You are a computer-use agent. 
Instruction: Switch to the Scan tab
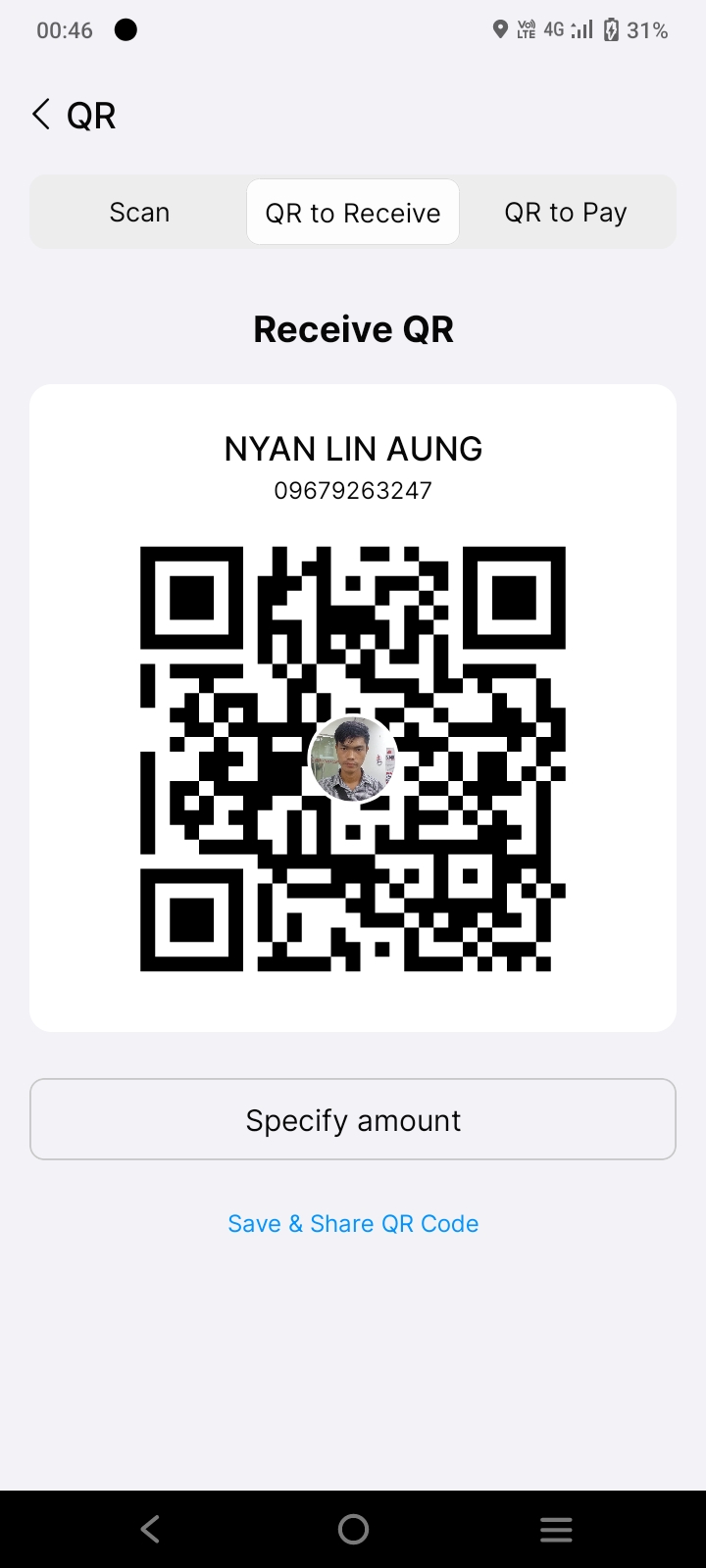click(x=139, y=213)
